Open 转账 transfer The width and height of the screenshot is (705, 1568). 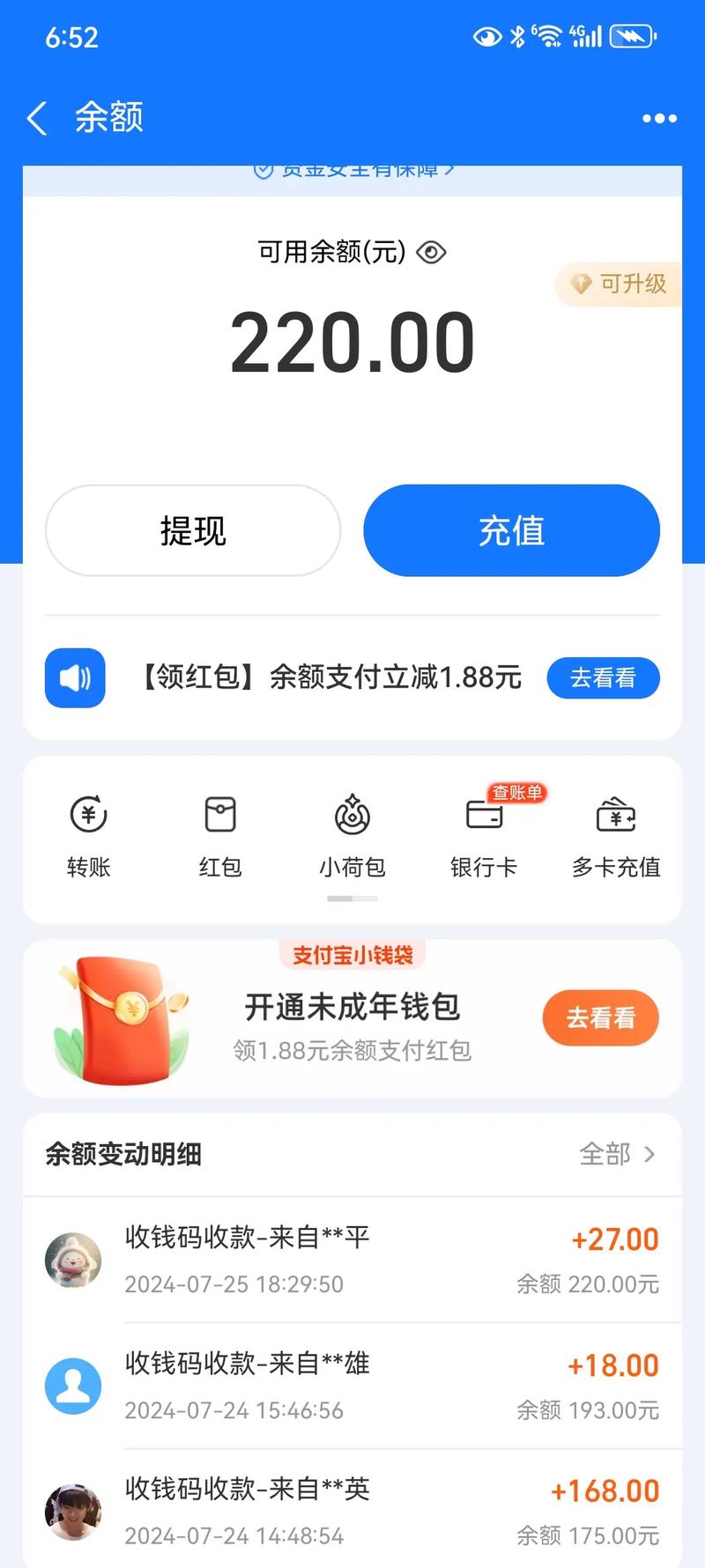88,834
